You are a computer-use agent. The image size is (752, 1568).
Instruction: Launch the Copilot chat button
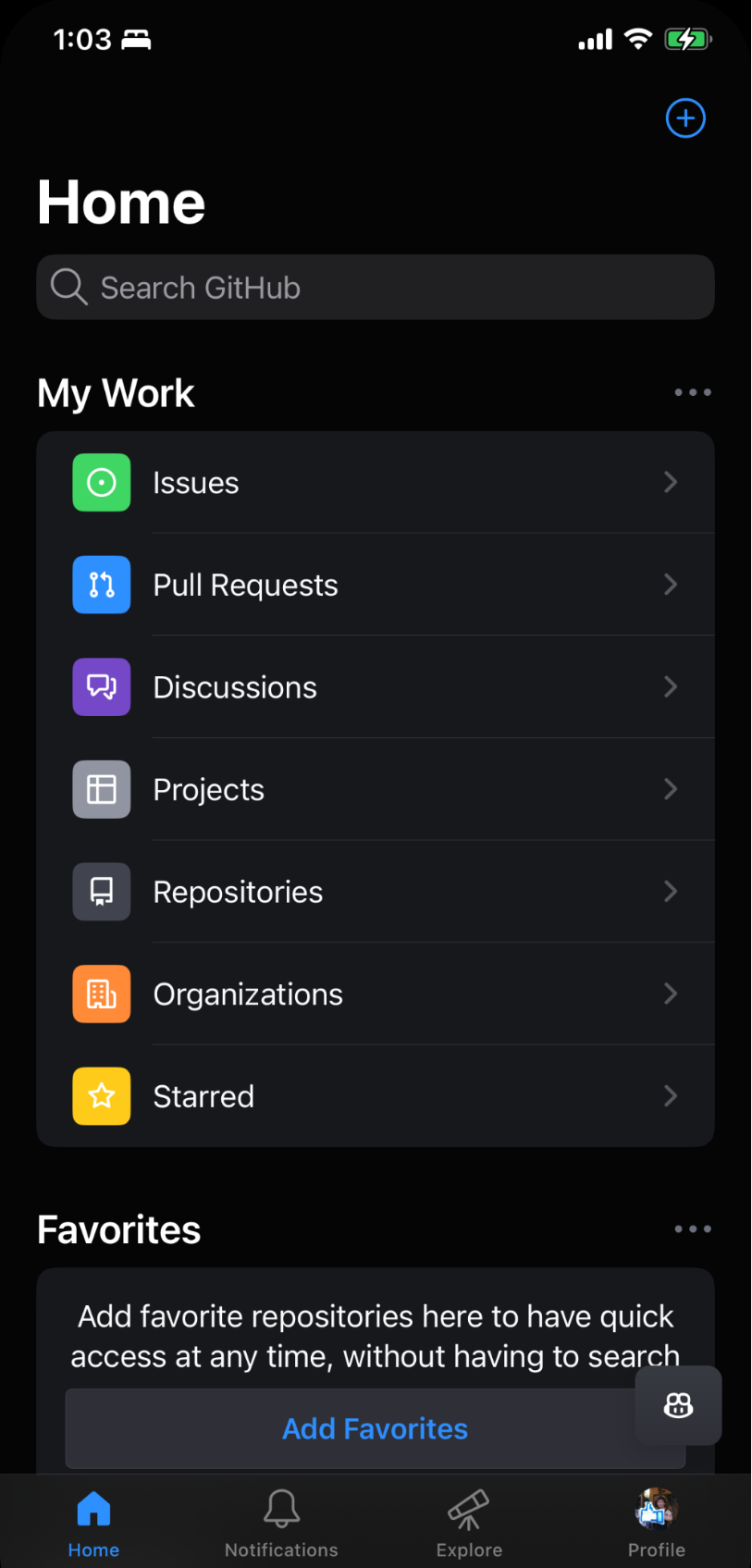point(678,1406)
